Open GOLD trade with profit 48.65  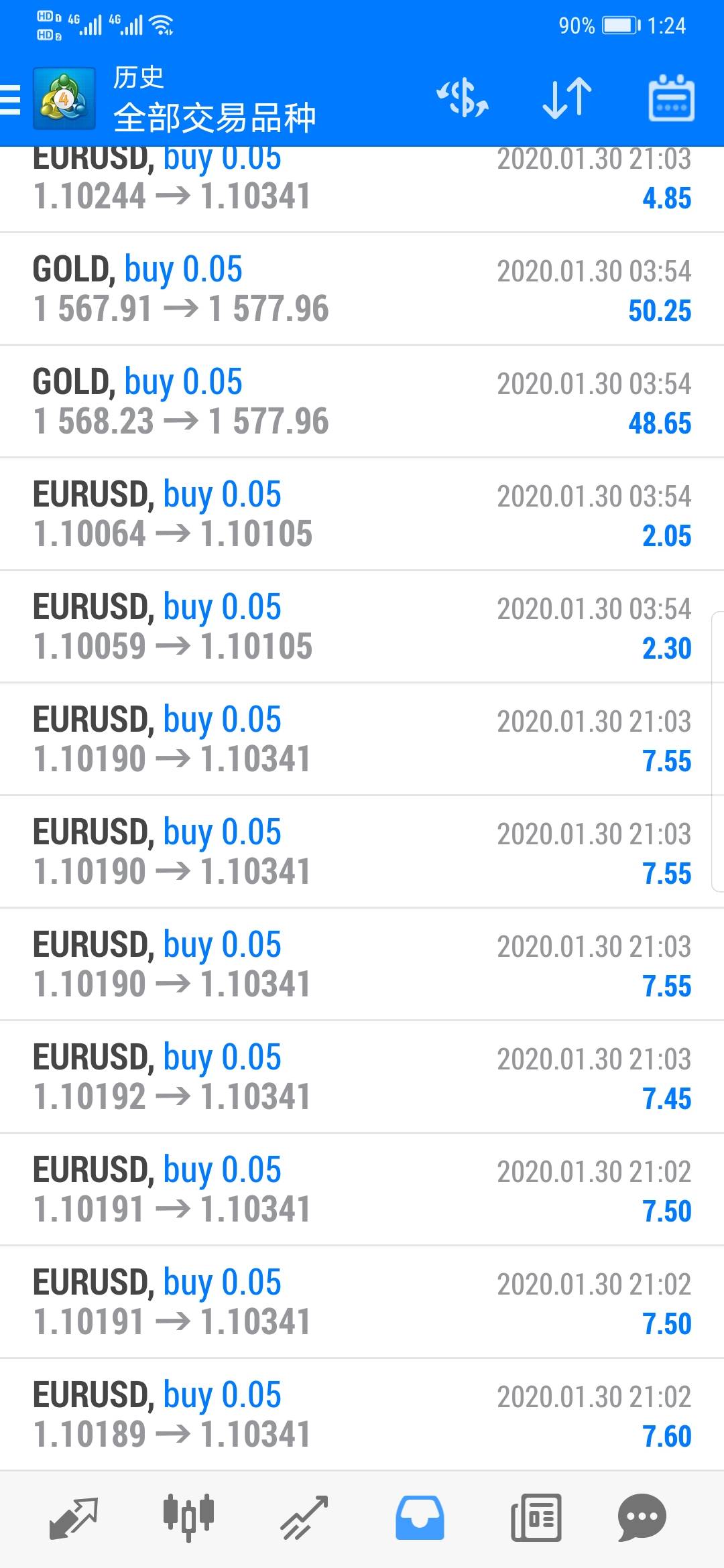pyautogui.click(x=362, y=402)
